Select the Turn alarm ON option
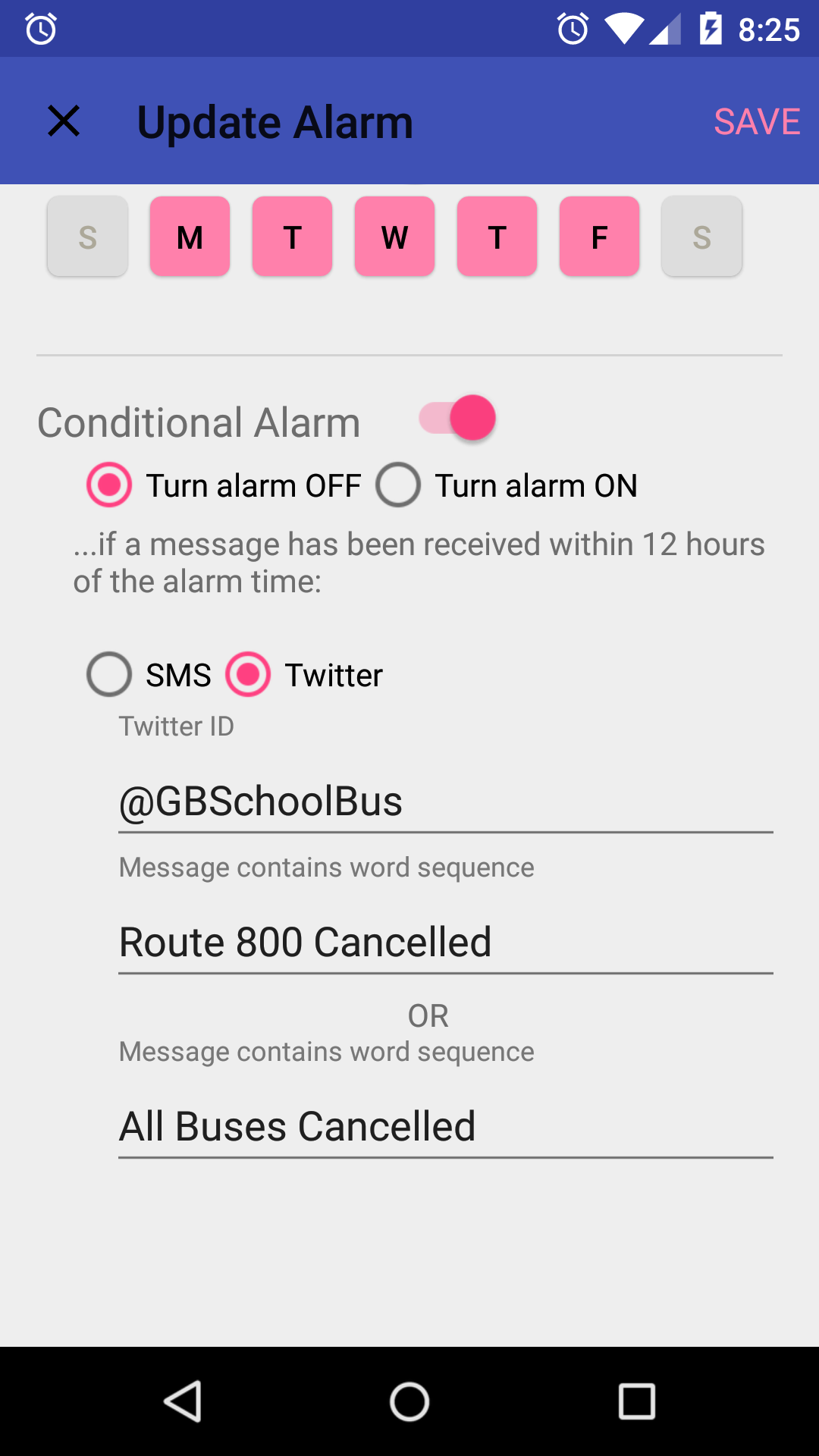This screenshot has height=1456, width=819. (507, 485)
